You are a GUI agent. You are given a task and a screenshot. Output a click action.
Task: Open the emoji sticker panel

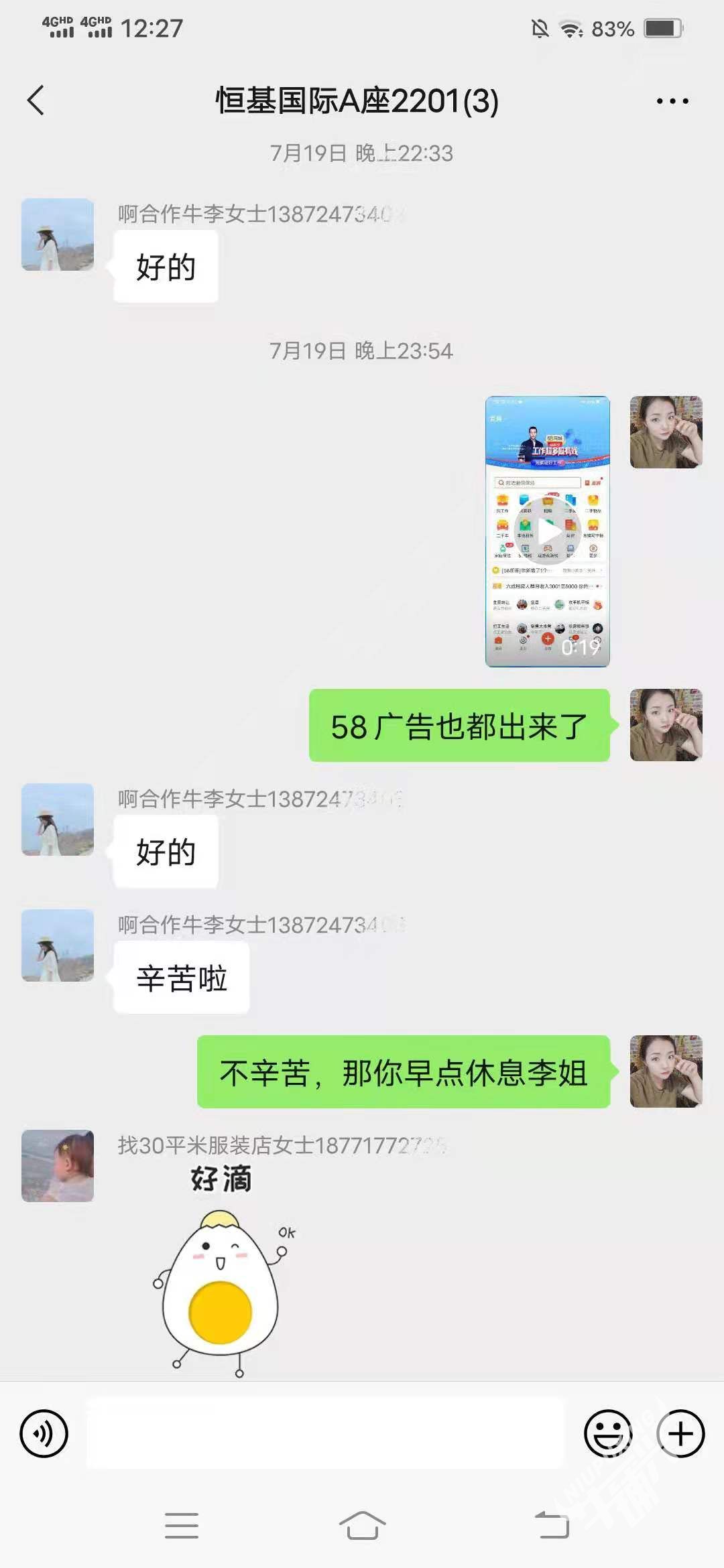608,1433
